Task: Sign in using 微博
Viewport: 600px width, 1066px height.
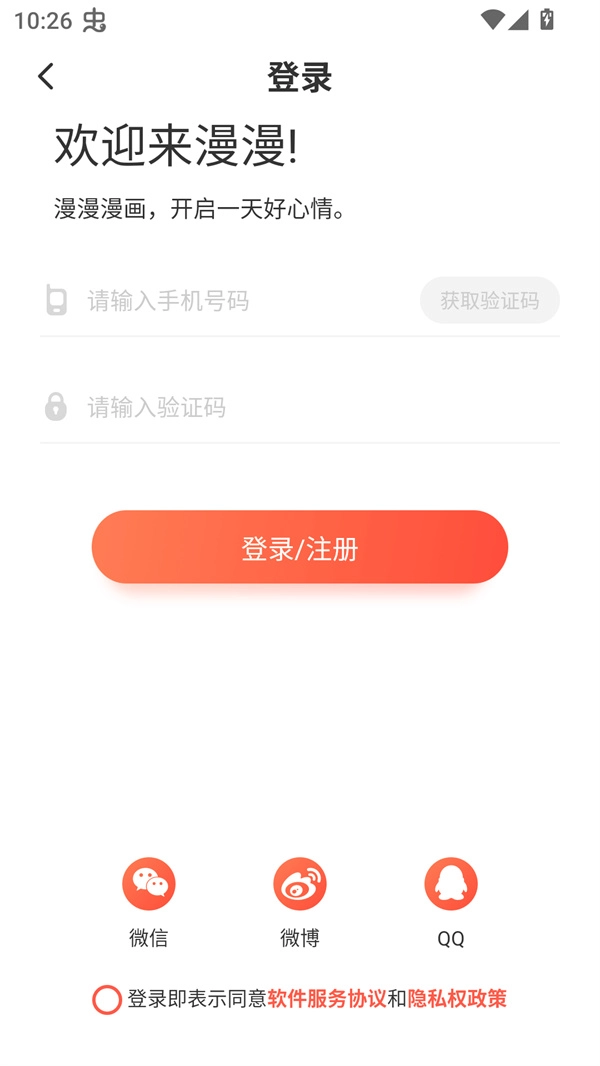Action: click(x=300, y=885)
